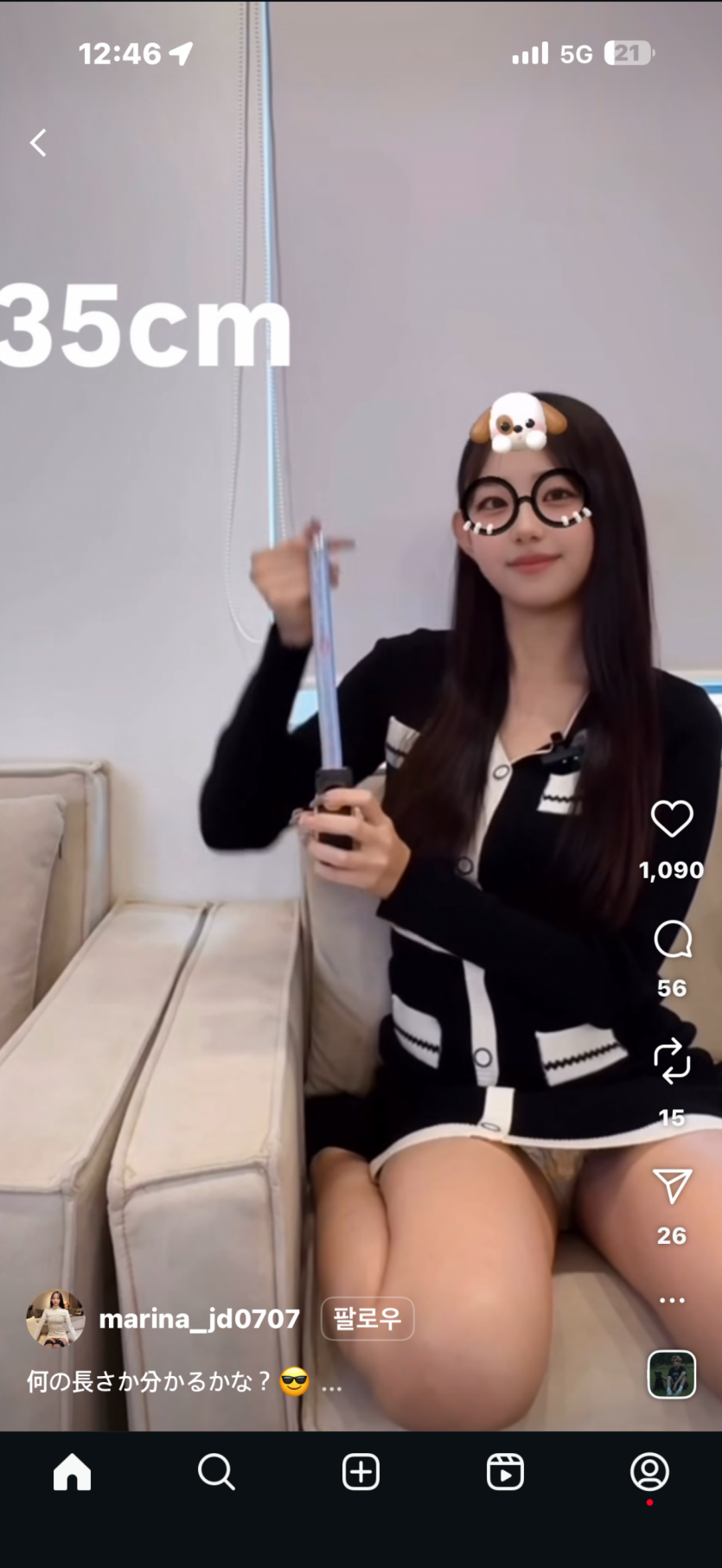
Task: Create a new post with plus tab
Action: pyautogui.click(x=361, y=1471)
